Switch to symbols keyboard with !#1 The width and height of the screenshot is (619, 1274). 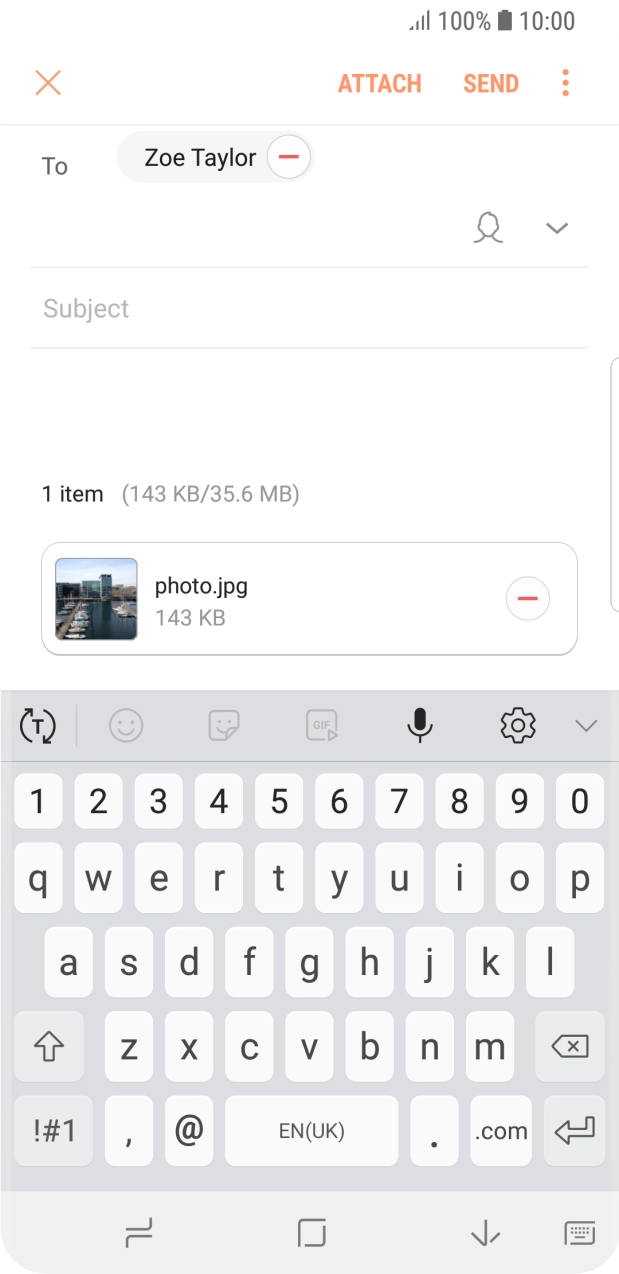coord(54,1130)
